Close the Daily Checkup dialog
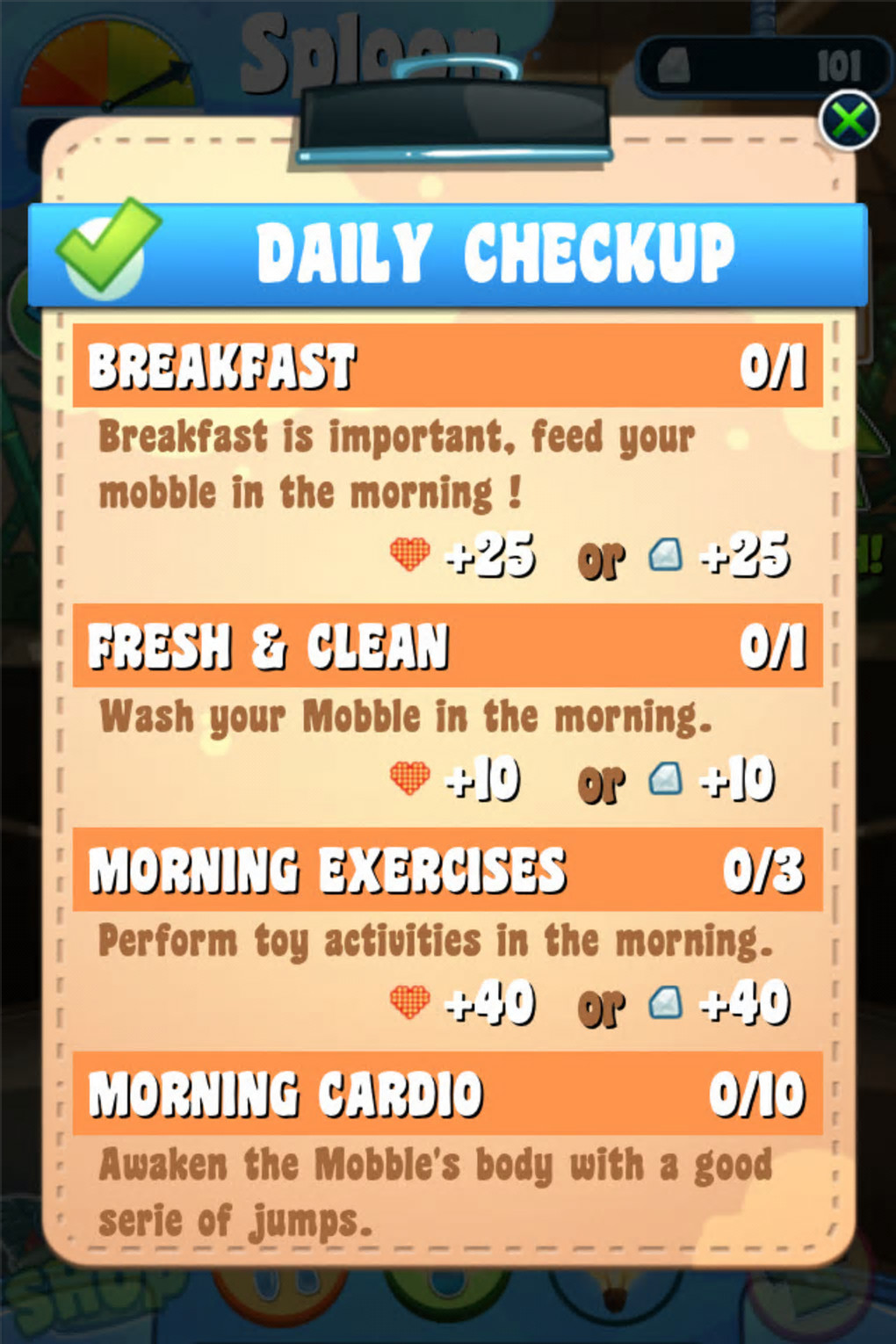 pyautogui.click(x=849, y=120)
